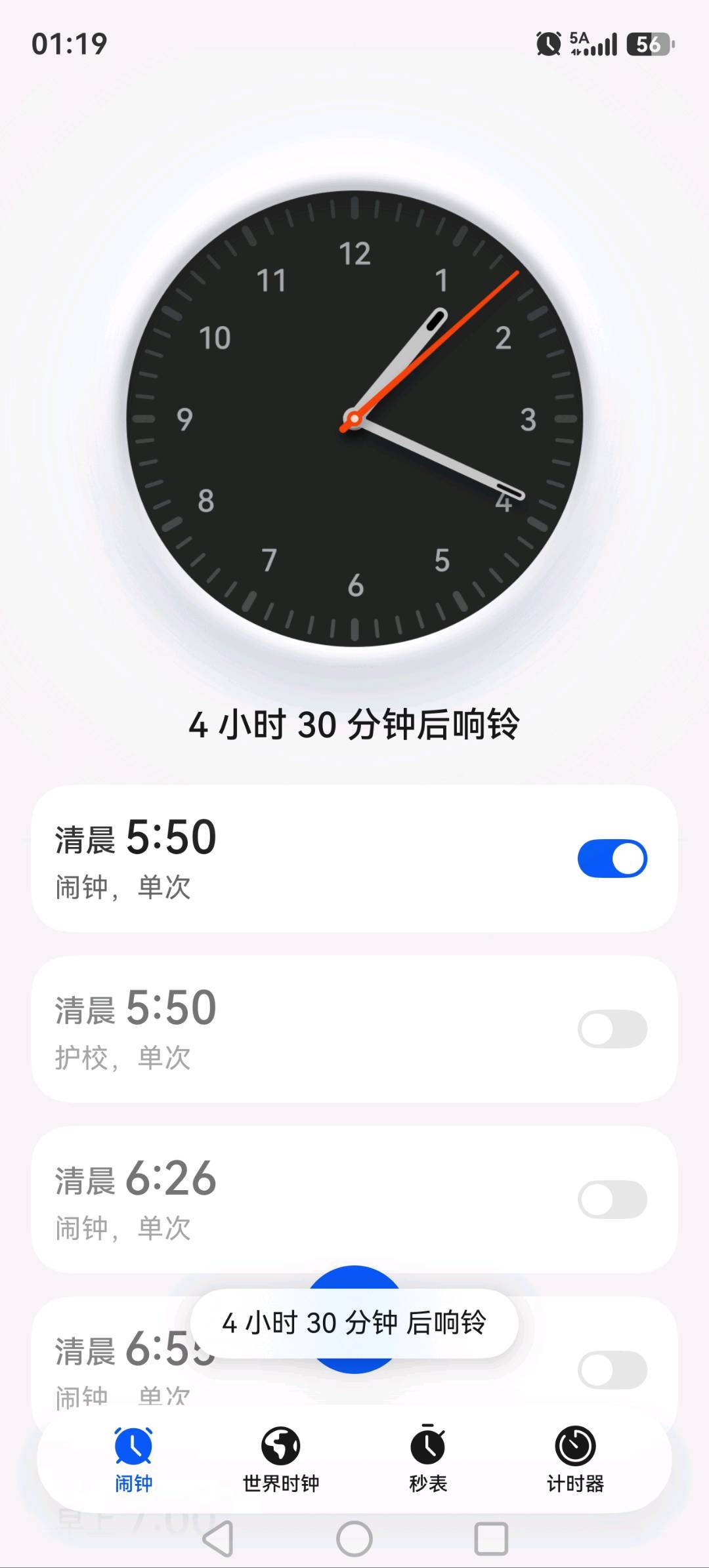Tap the system back button

(218, 1538)
